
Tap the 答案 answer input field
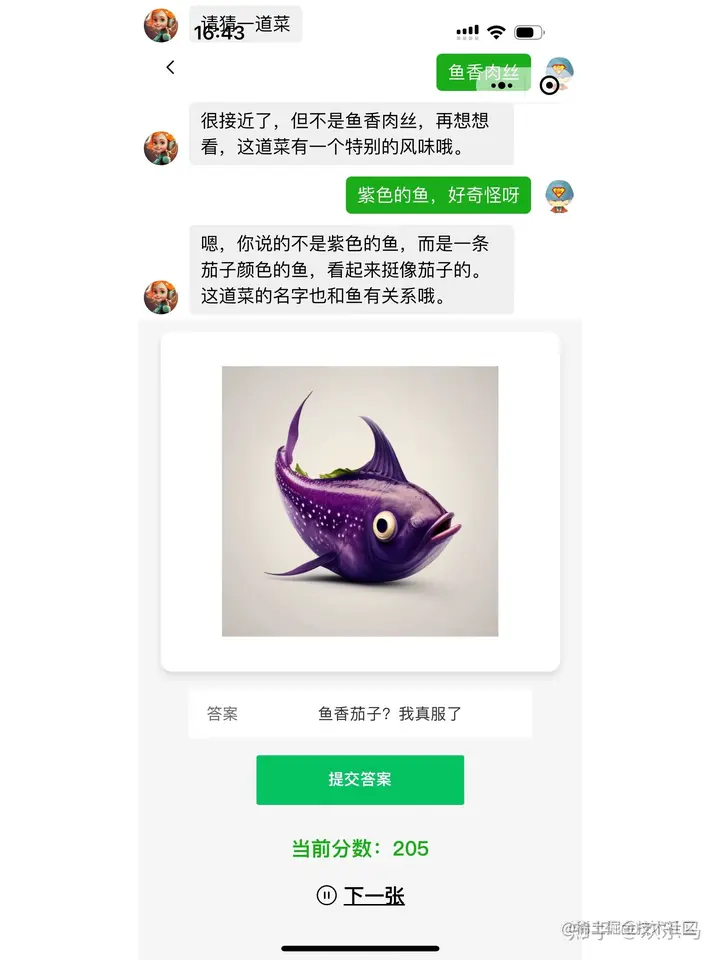[x=390, y=714]
